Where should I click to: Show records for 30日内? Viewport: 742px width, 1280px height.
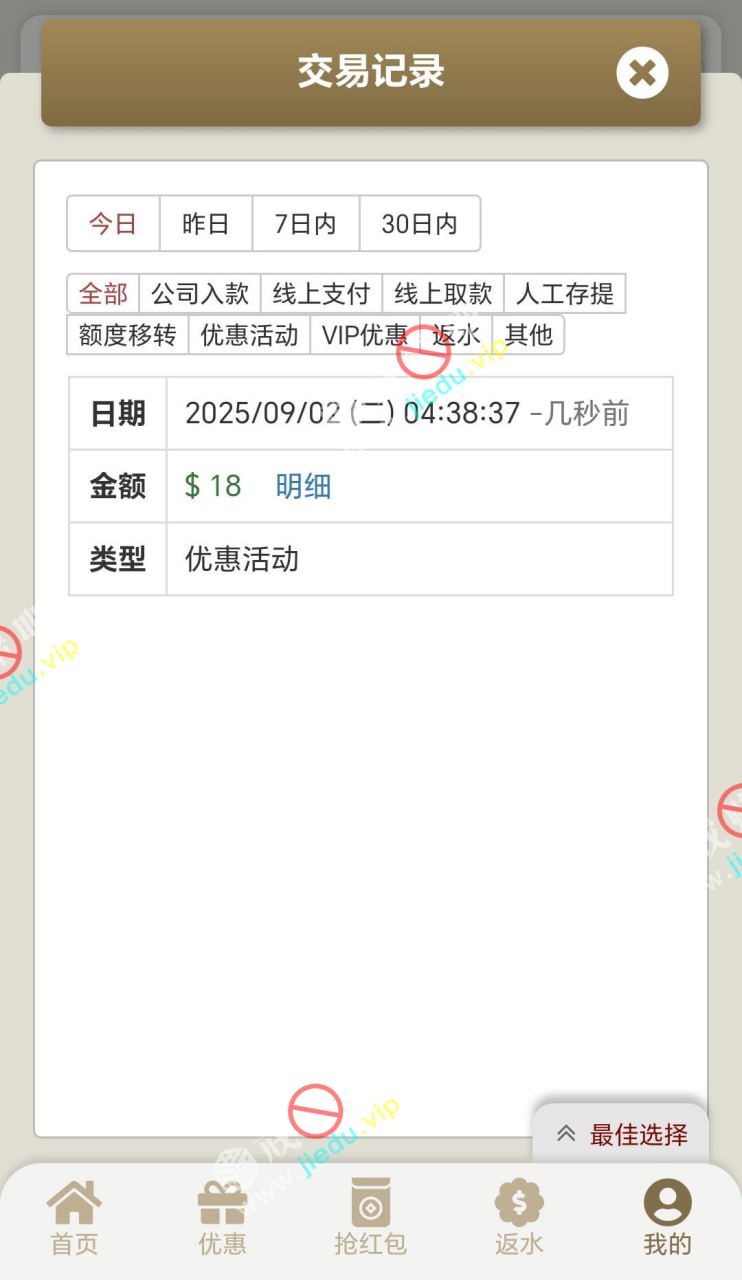pos(419,224)
